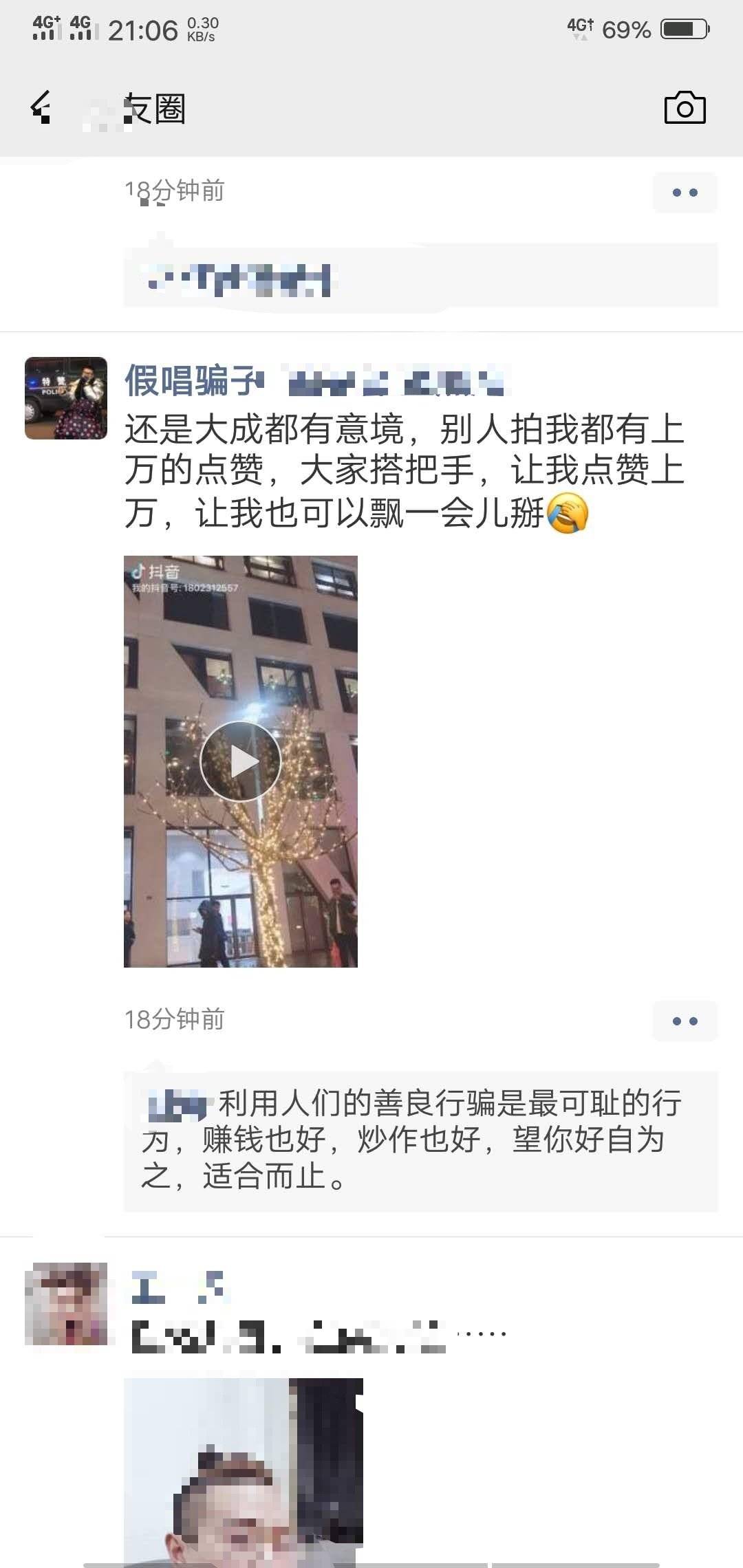Reply to the comment 利用人们的善良行骗
Image resolution: width=743 pixels, height=1568 pixels.
(420, 1140)
